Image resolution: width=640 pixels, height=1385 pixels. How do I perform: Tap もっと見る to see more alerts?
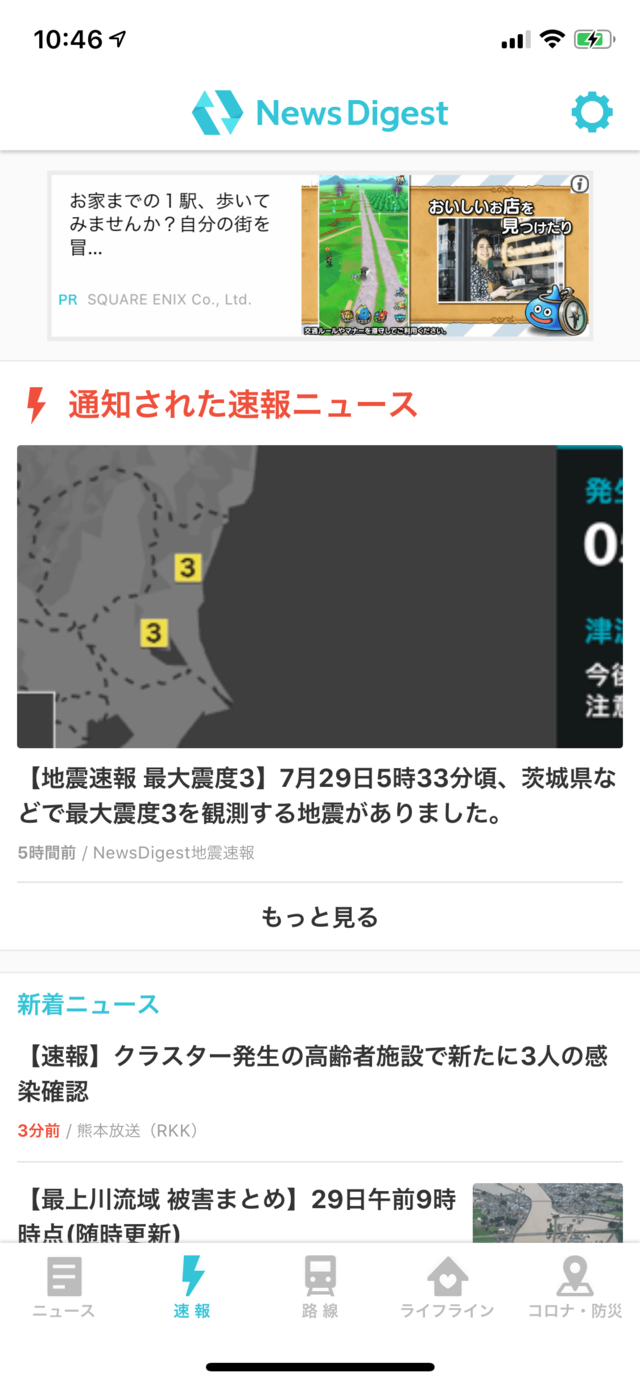coord(320,917)
